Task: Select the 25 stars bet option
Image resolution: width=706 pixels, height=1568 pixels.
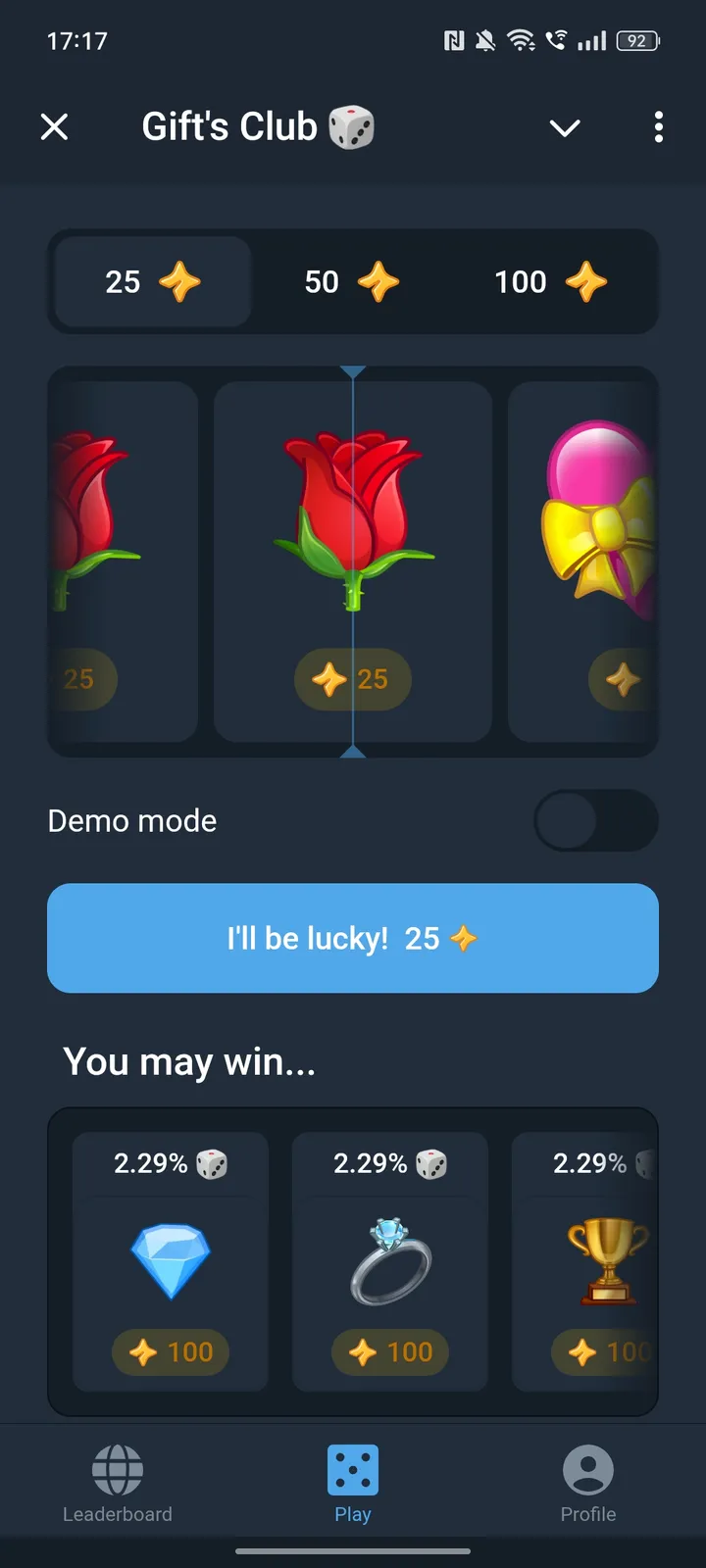Action: [153, 282]
